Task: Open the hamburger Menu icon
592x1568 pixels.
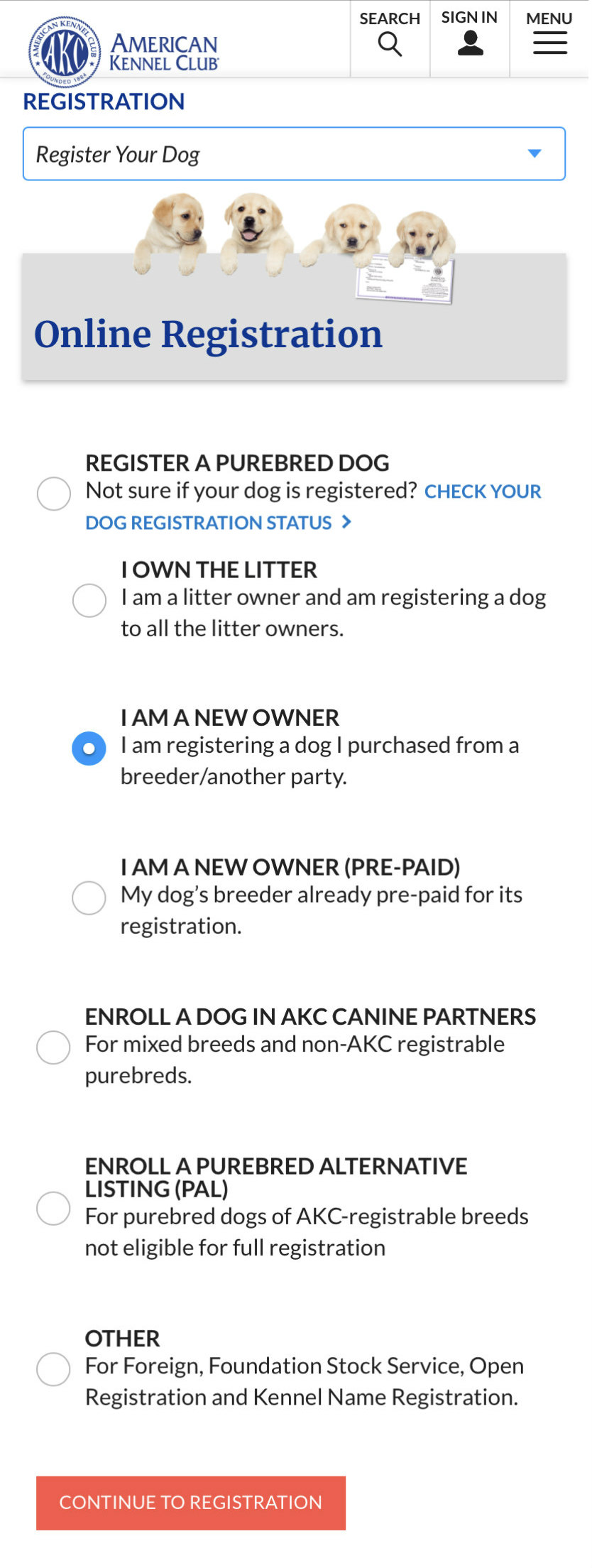Action: (x=549, y=43)
